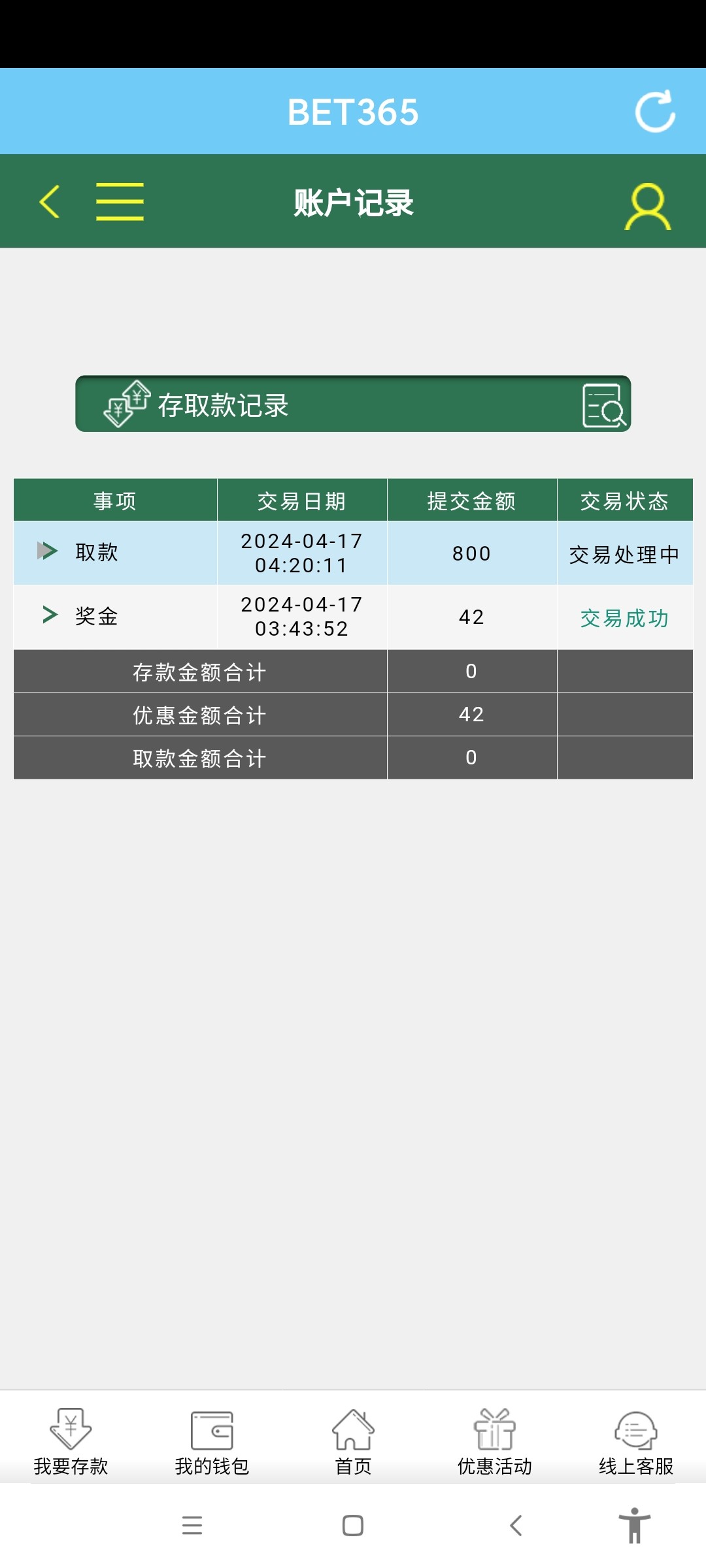The width and height of the screenshot is (706, 1568).
Task: Open the system recent apps button
Action: [x=192, y=1526]
